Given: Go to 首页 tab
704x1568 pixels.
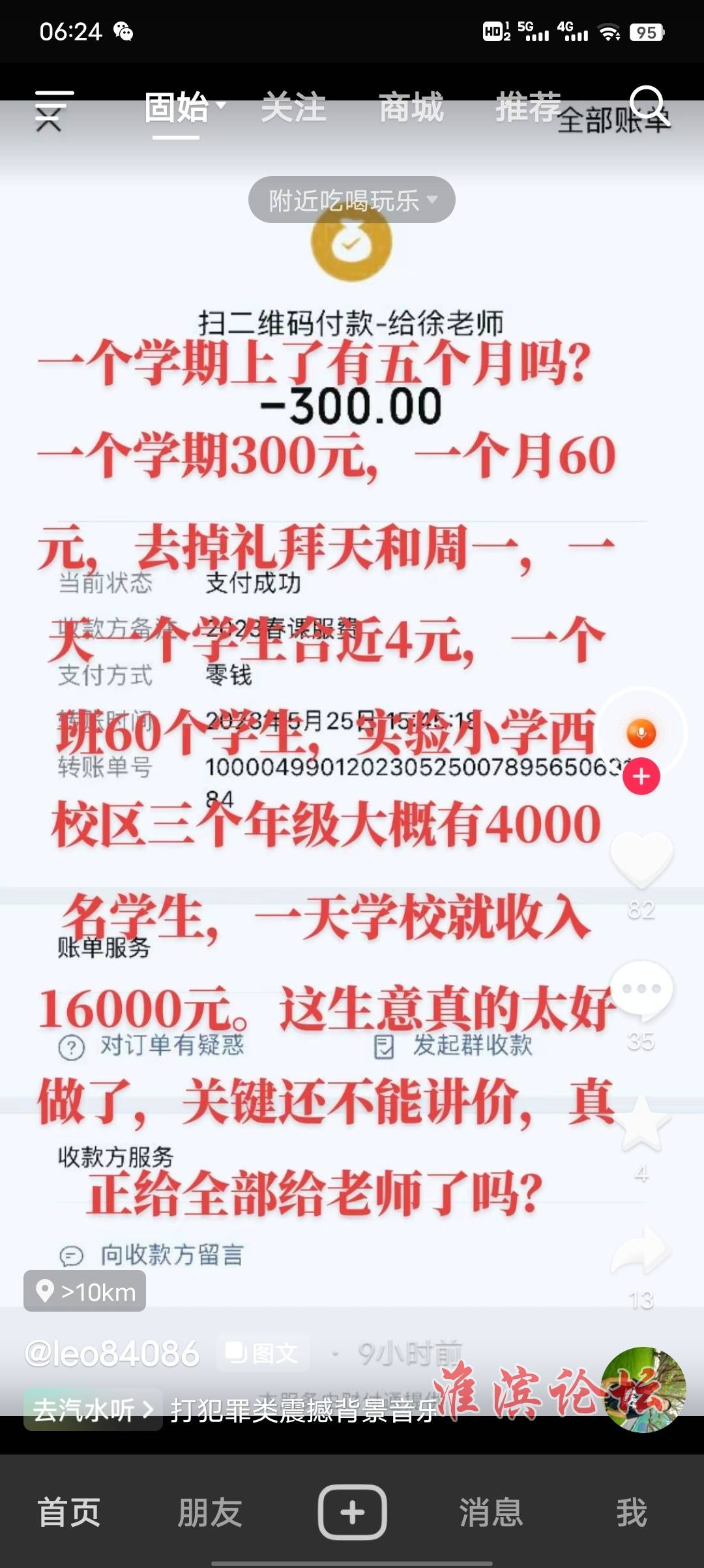Looking at the screenshot, I should tap(69, 1512).
